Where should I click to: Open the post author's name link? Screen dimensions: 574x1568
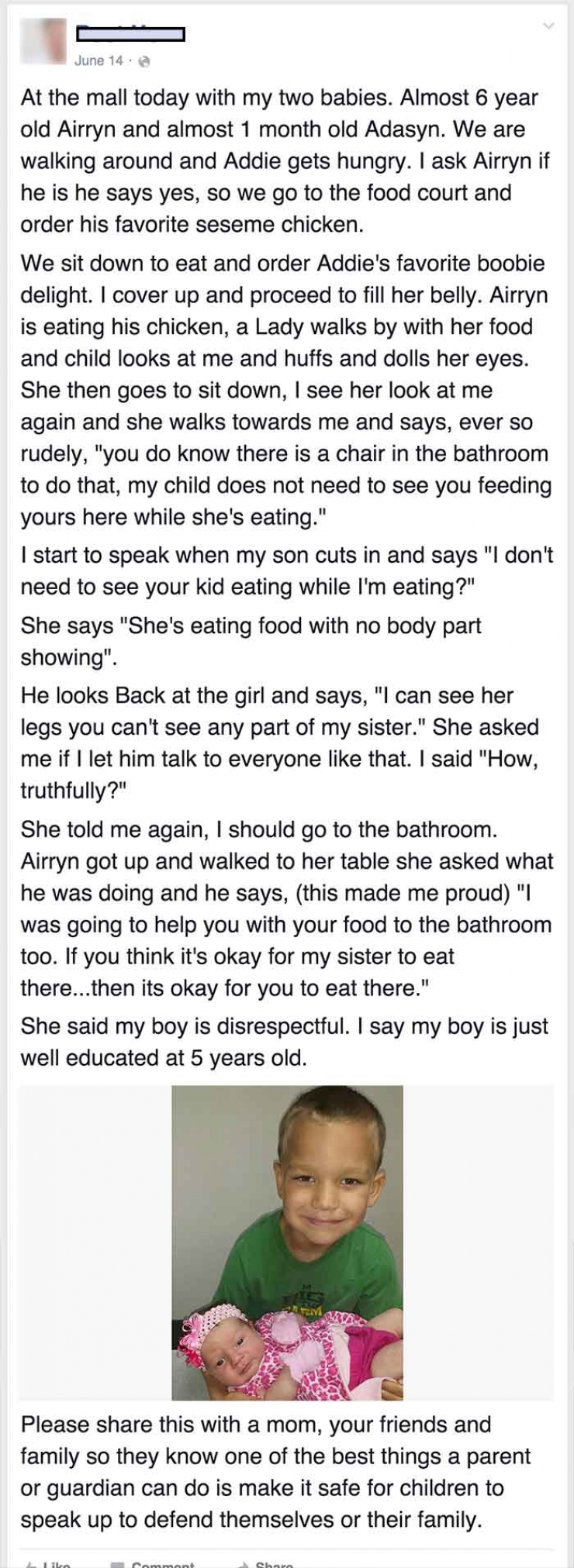coord(130,35)
